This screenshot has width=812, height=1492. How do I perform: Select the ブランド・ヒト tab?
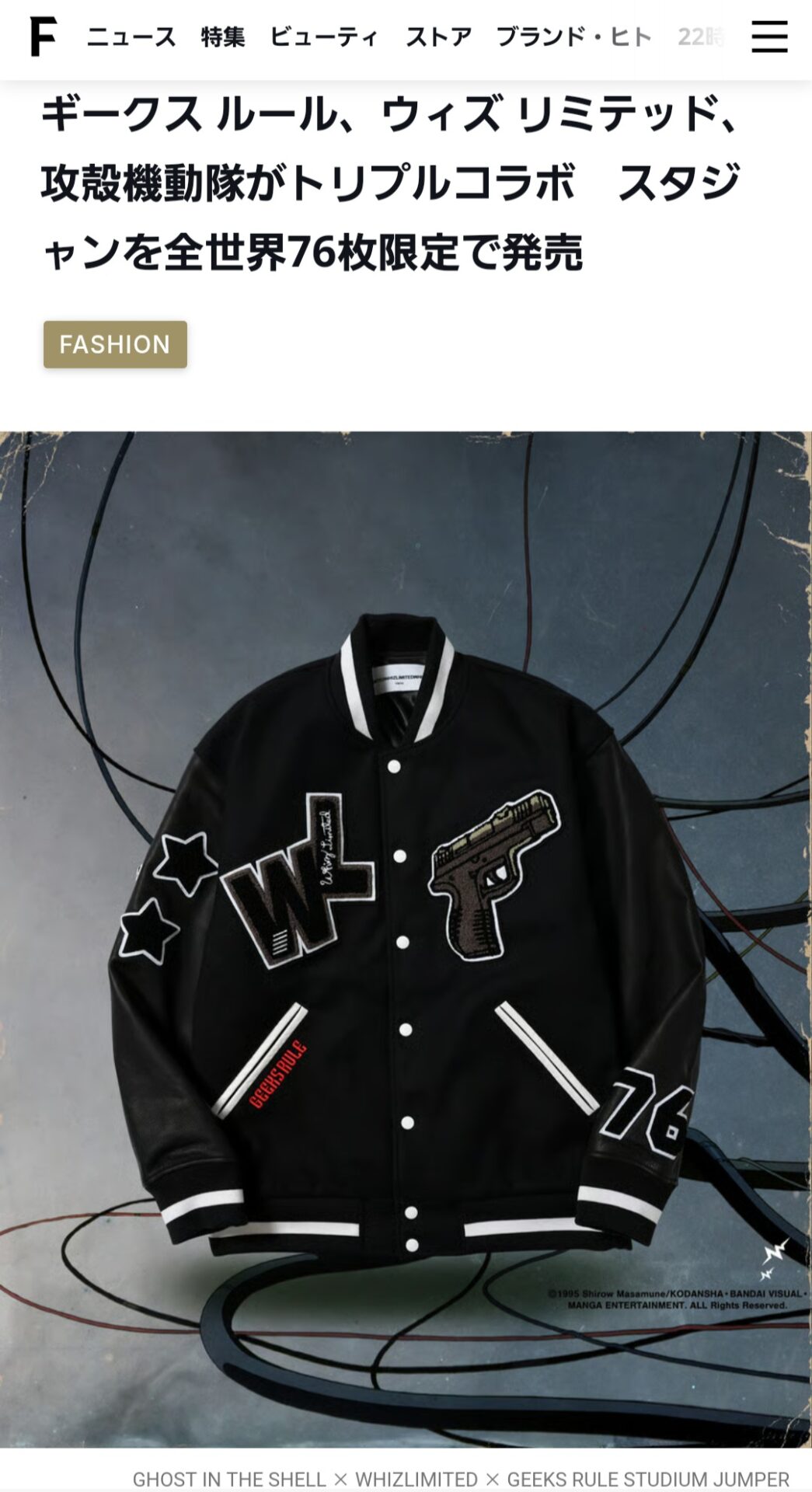573,37
